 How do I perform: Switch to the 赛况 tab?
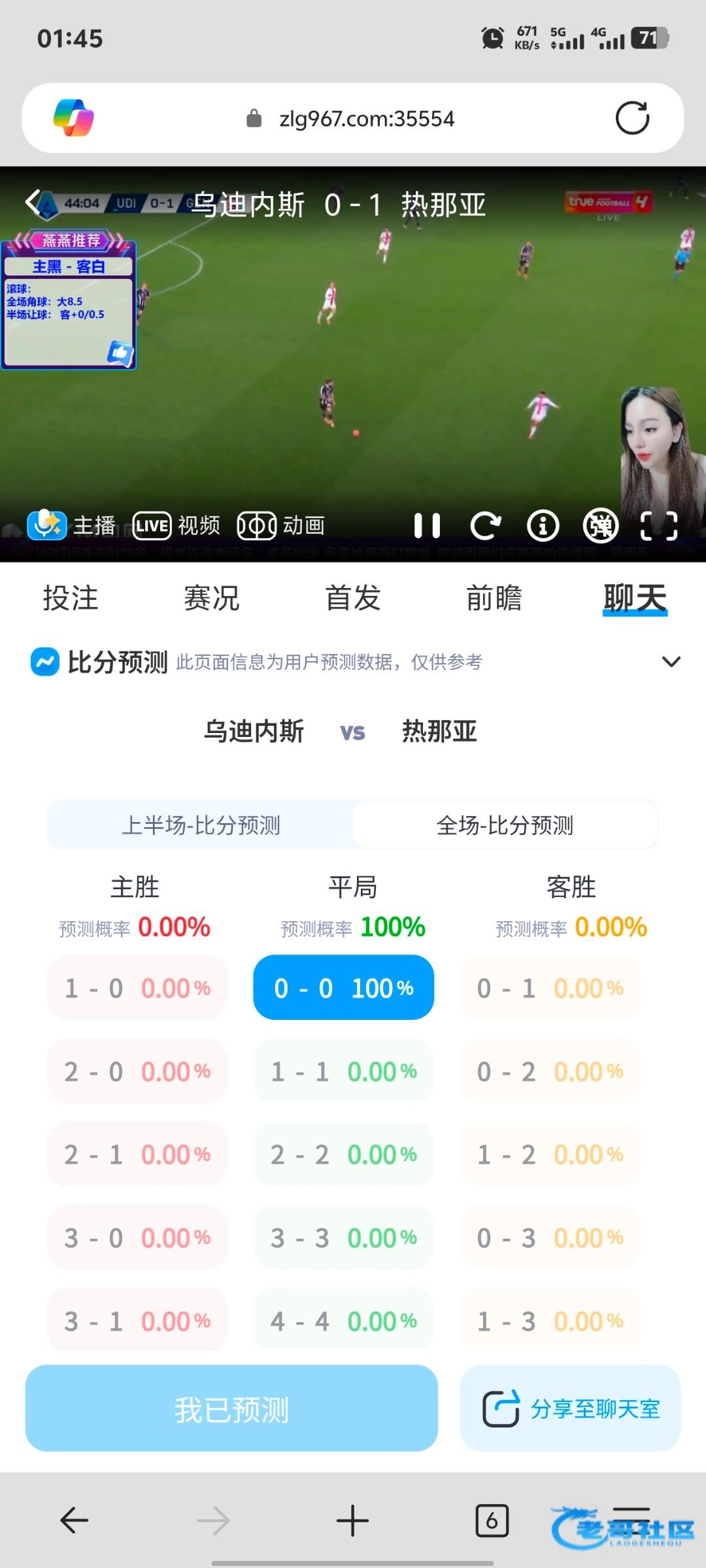pos(212,598)
